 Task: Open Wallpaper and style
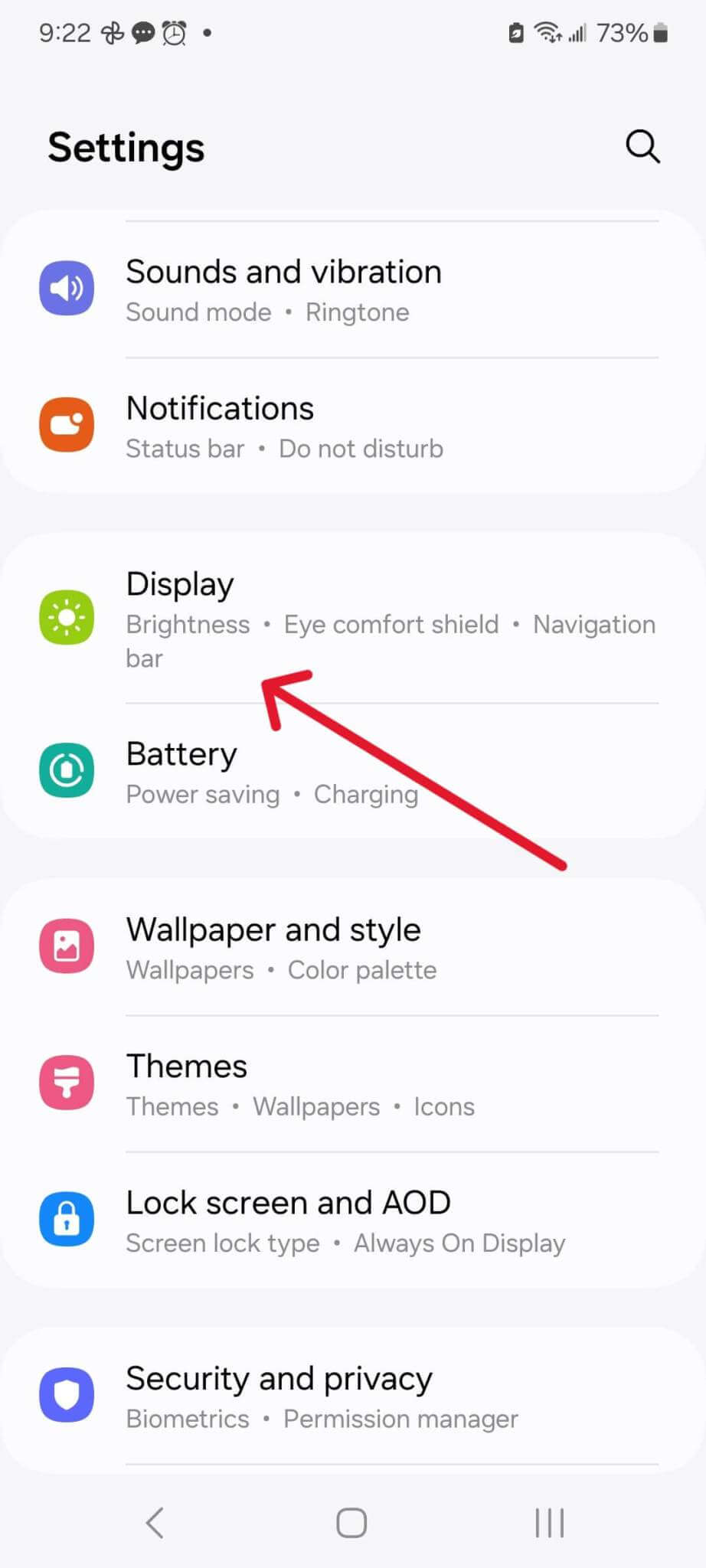(353, 947)
